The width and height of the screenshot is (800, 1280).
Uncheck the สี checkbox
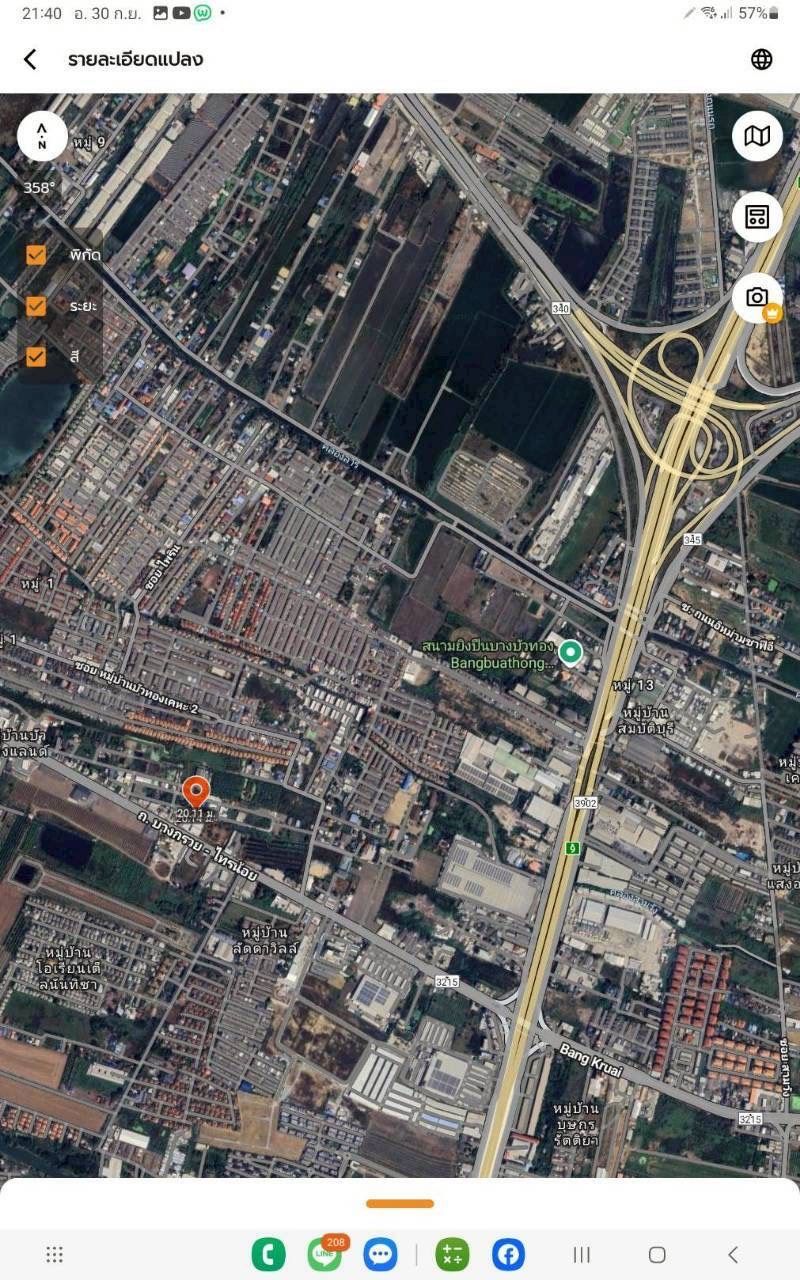coord(36,356)
